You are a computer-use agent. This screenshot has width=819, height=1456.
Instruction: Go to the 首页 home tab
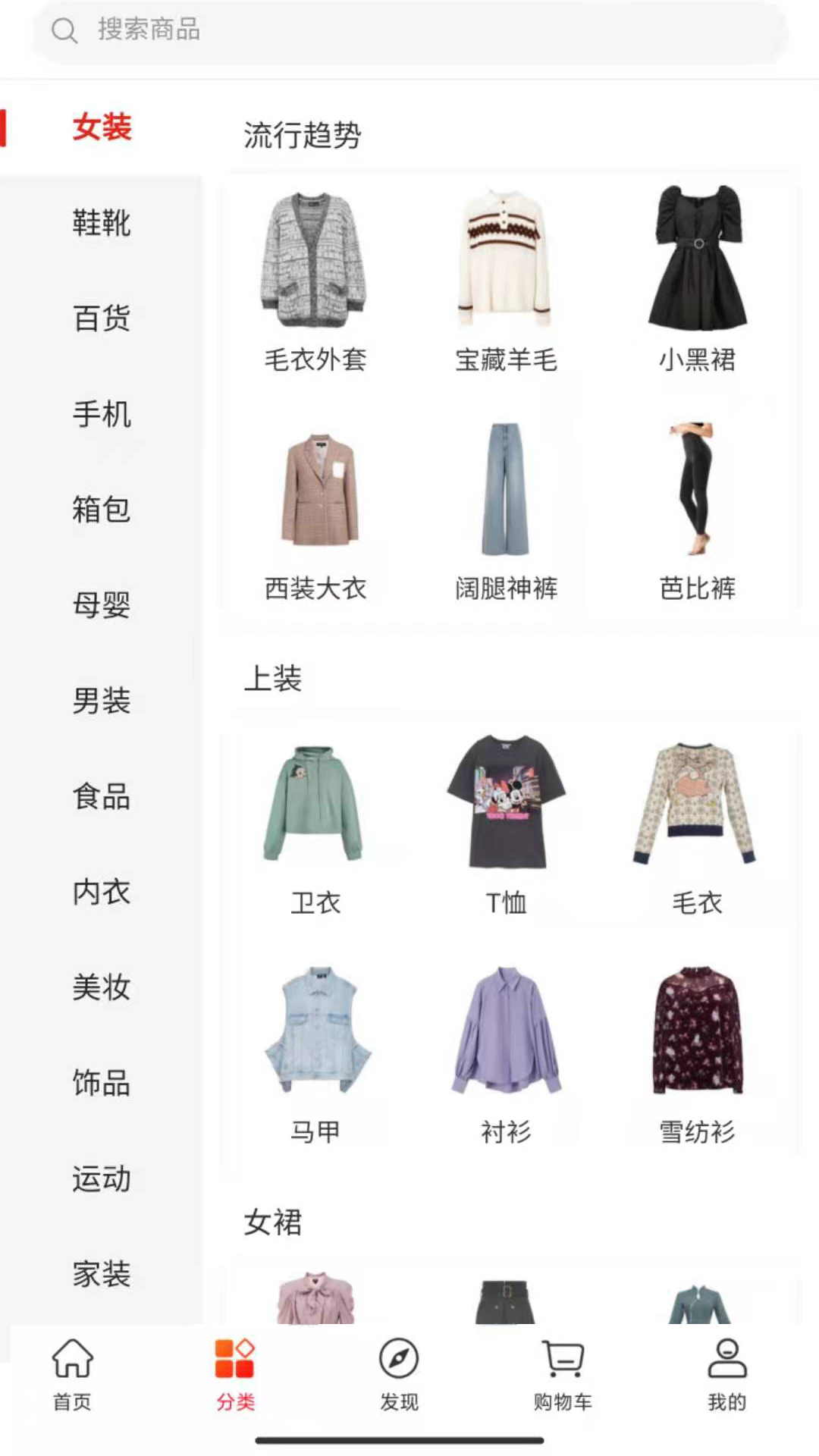coord(72,1374)
